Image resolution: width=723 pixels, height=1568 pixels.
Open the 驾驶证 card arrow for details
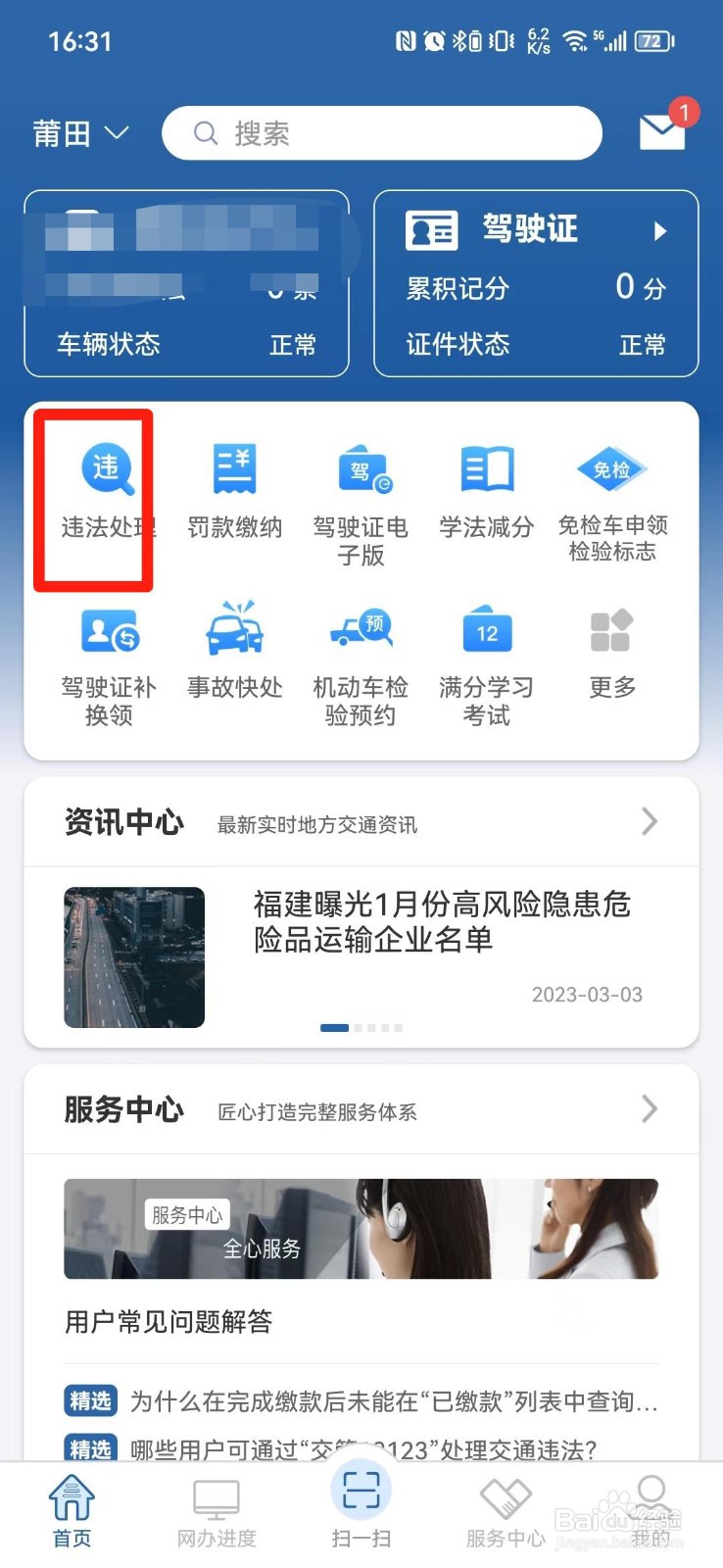[659, 230]
